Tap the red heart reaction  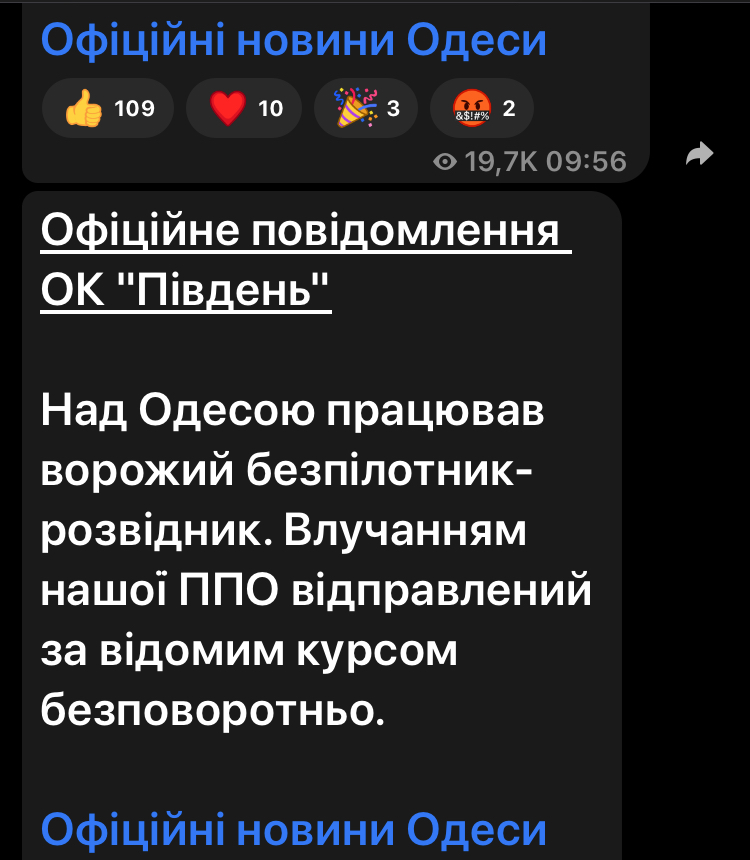pos(245,108)
